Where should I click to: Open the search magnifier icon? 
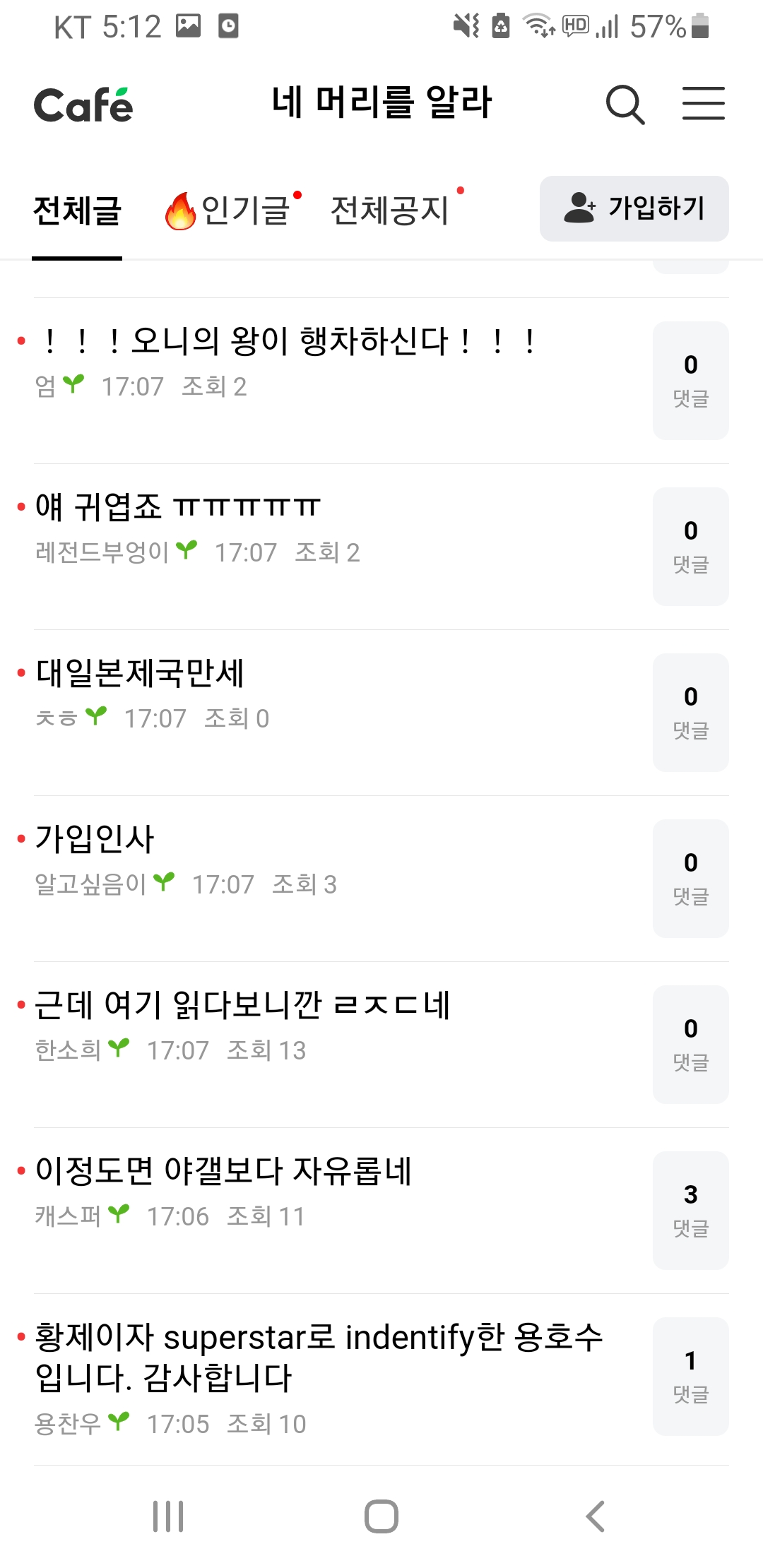pos(625,105)
